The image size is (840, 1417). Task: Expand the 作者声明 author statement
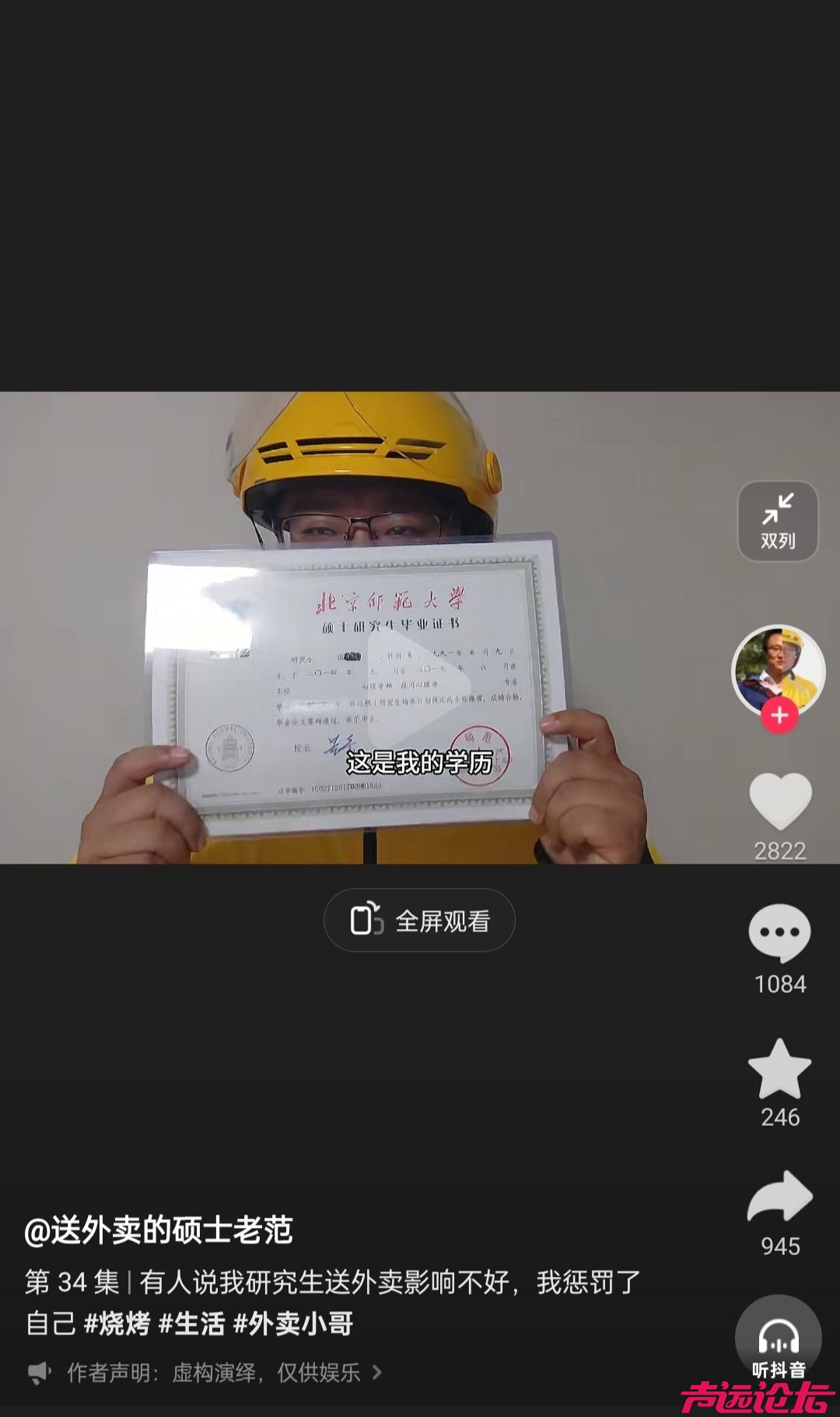[212, 1373]
